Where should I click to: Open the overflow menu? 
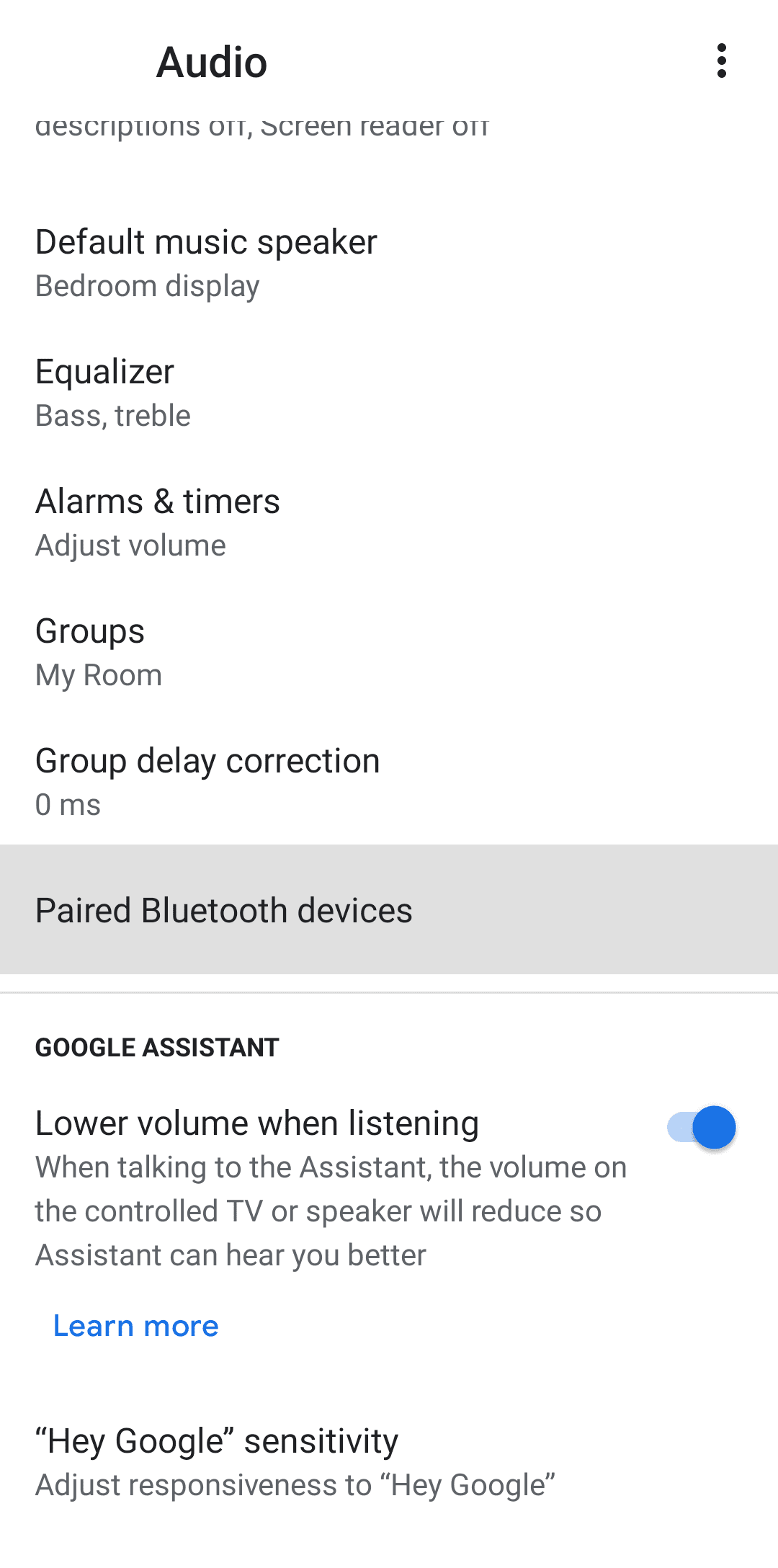pyautogui.click(x=721, y=61)
